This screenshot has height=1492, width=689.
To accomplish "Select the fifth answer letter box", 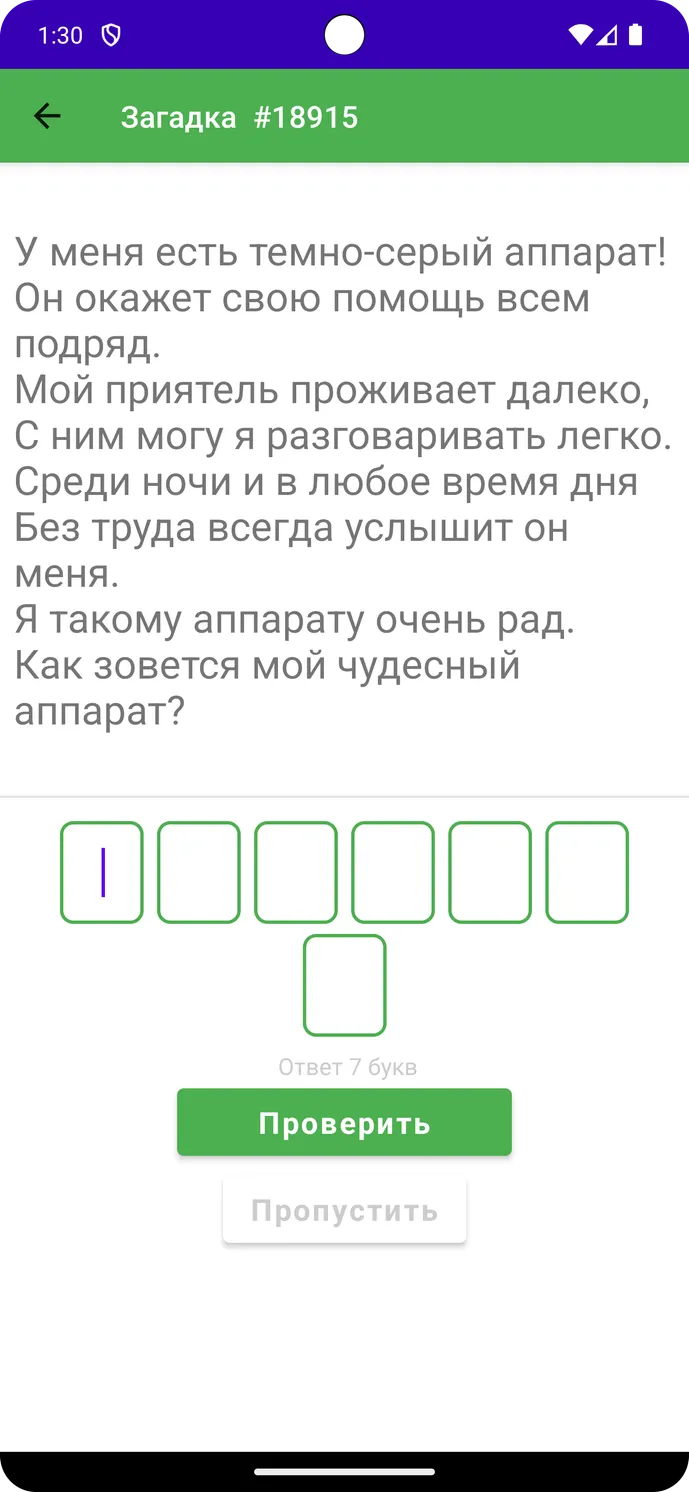I will coord(490,872).
